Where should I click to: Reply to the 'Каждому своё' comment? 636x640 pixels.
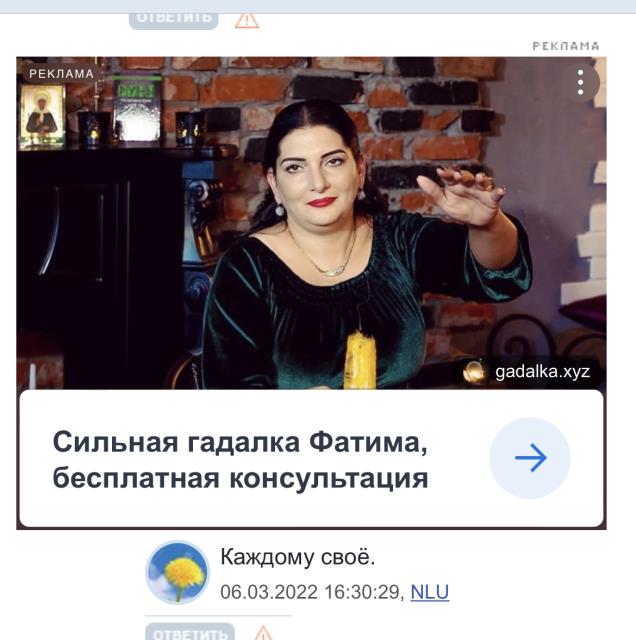[x=190, y=632]
